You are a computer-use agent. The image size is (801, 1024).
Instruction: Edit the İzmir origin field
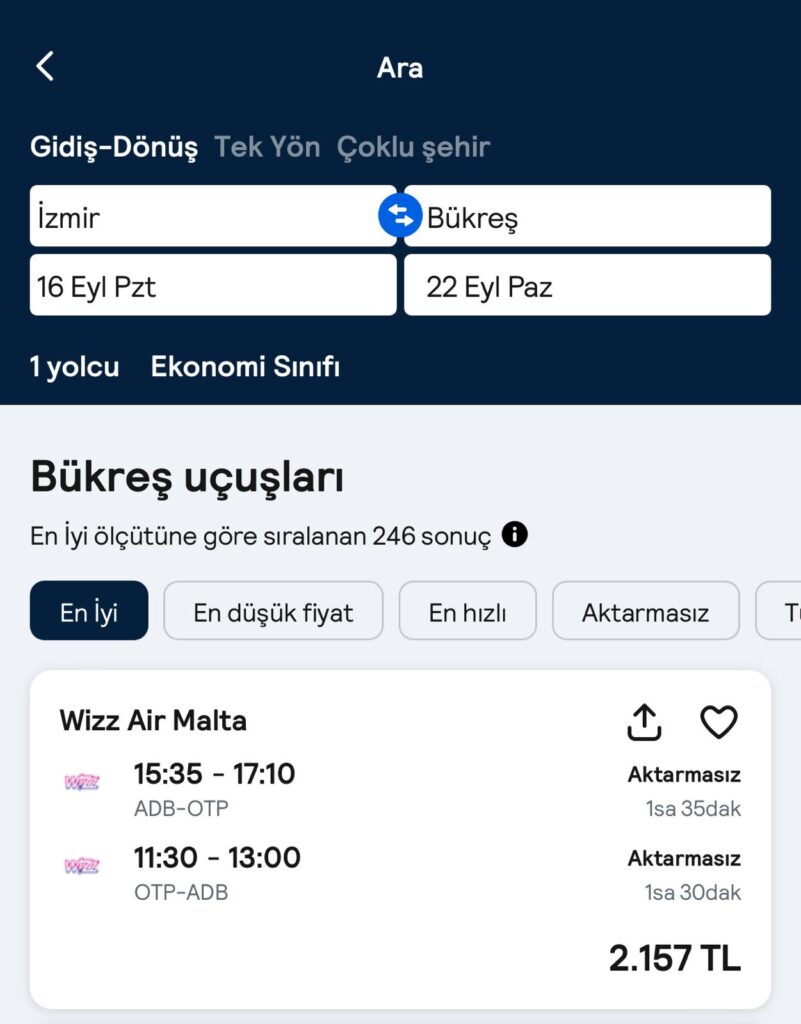click(x=200, y=217)
